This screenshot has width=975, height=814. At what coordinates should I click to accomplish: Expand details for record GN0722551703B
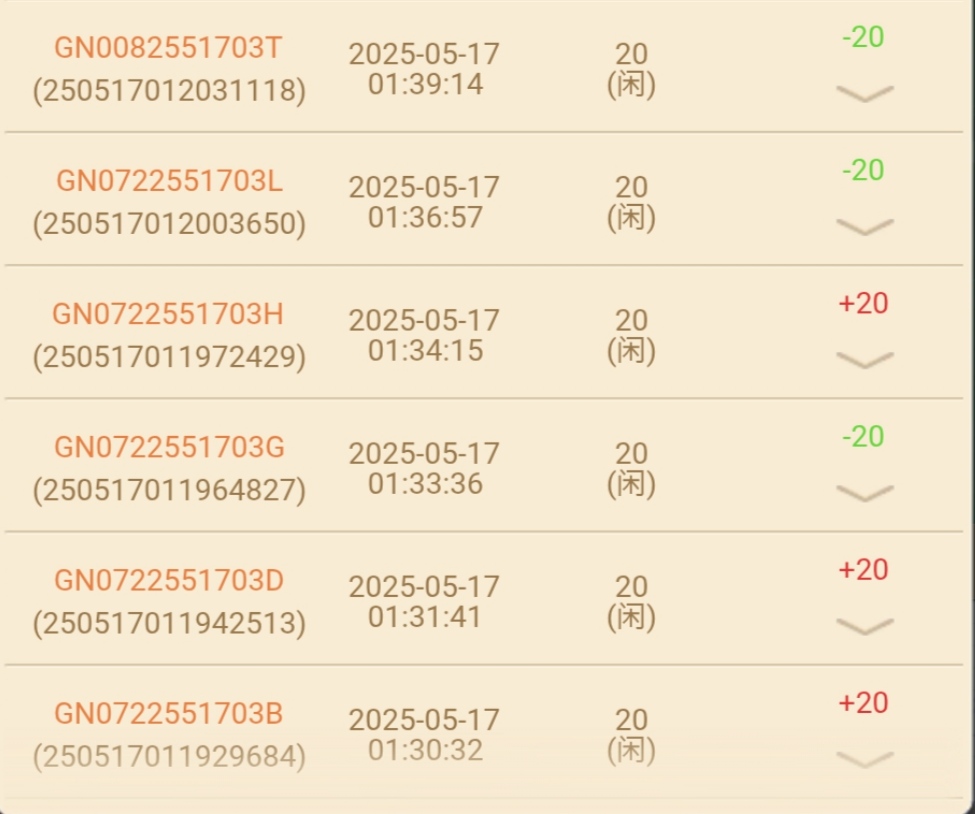[864, 759]
